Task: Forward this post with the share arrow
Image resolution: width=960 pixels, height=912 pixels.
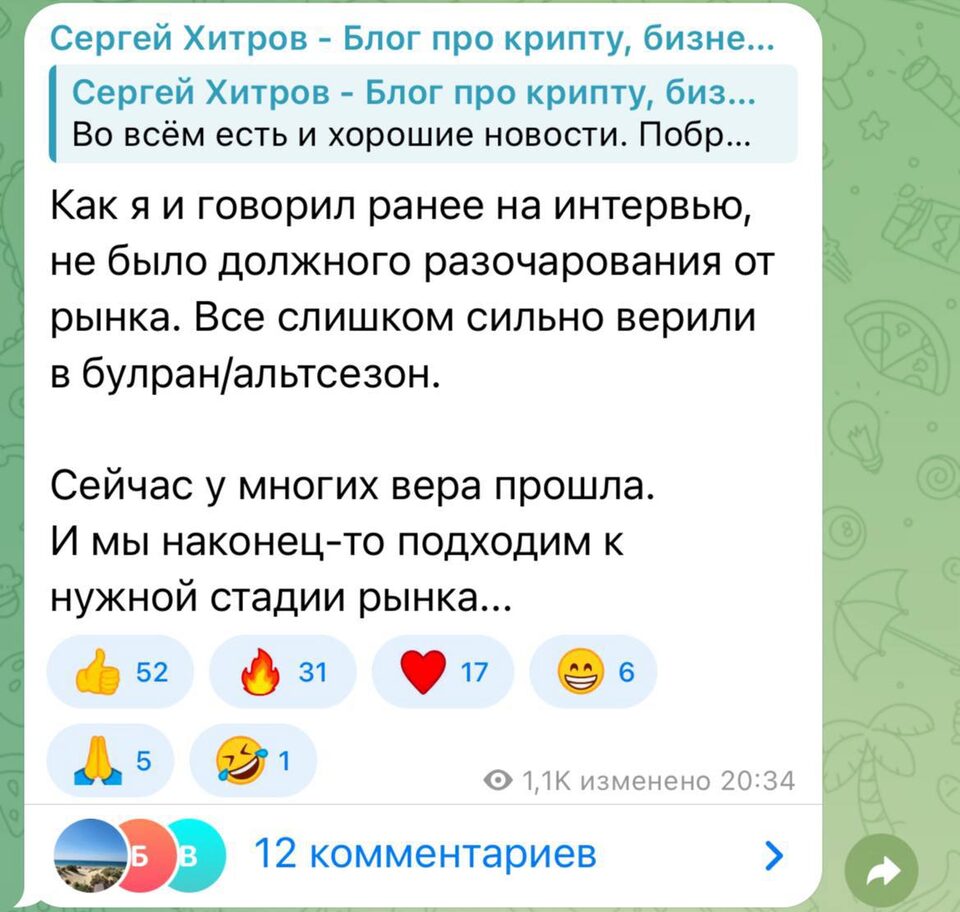Action: click(881, 872)
